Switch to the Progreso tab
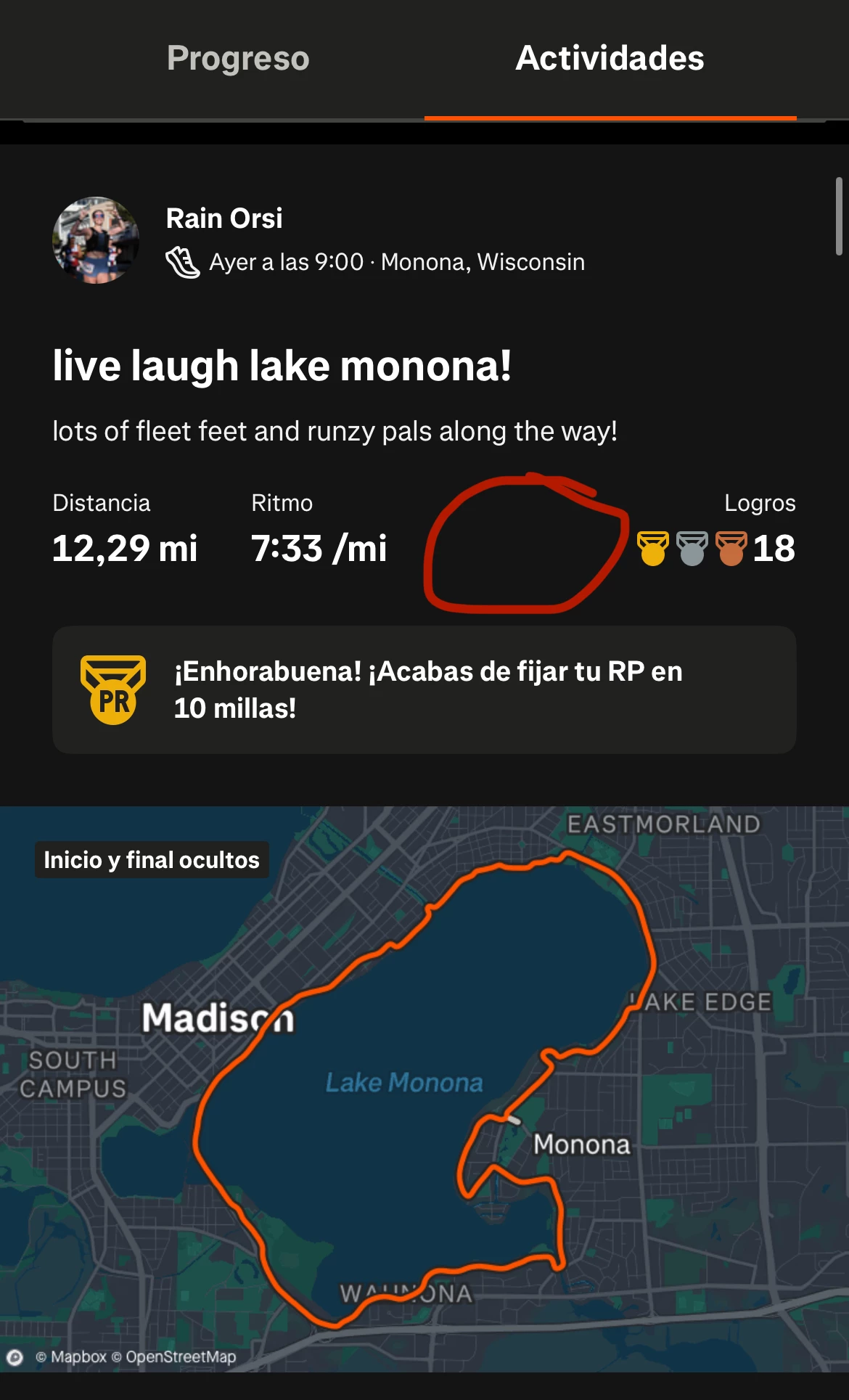849x1400 pixels. pyautogui.click(x=238, y=58)
